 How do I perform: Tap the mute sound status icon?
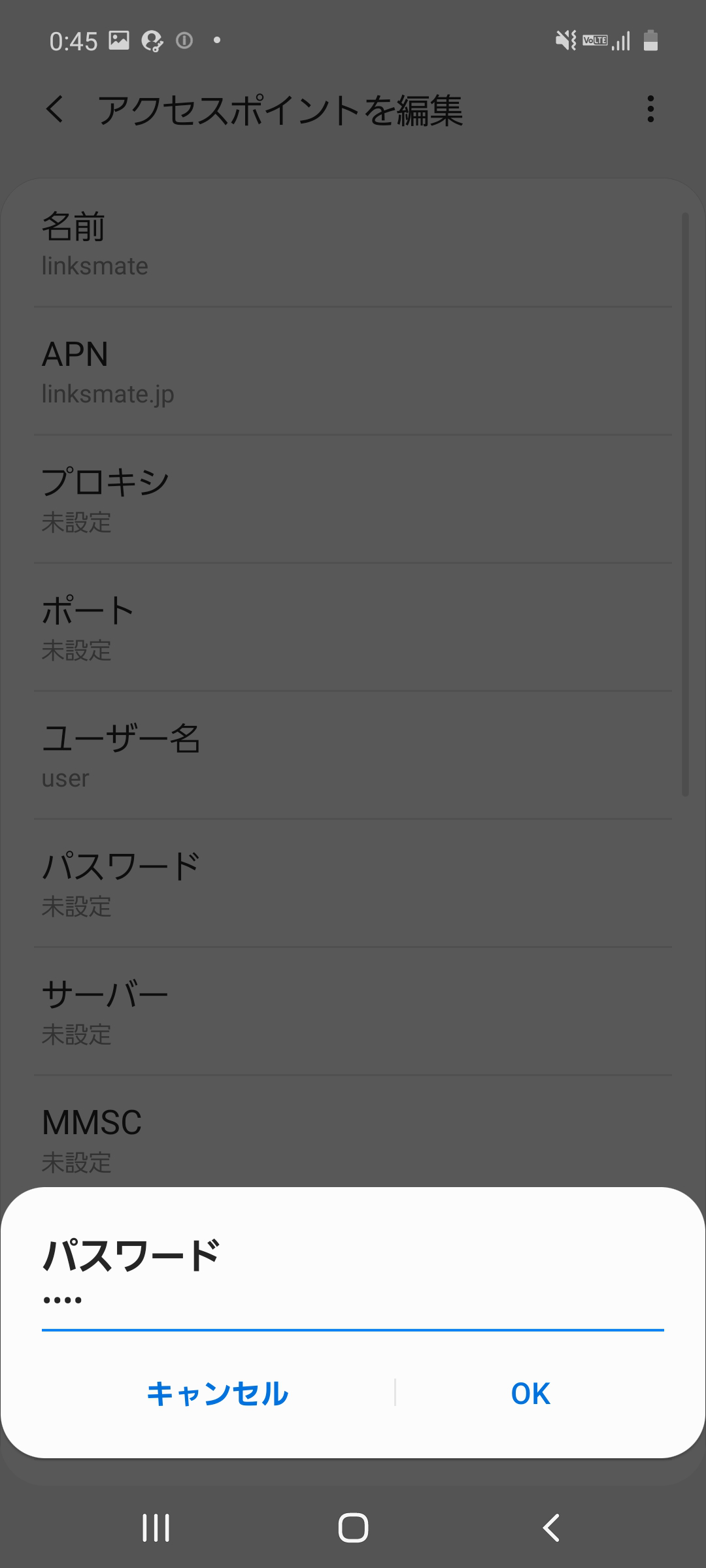(x=566, y=41)
